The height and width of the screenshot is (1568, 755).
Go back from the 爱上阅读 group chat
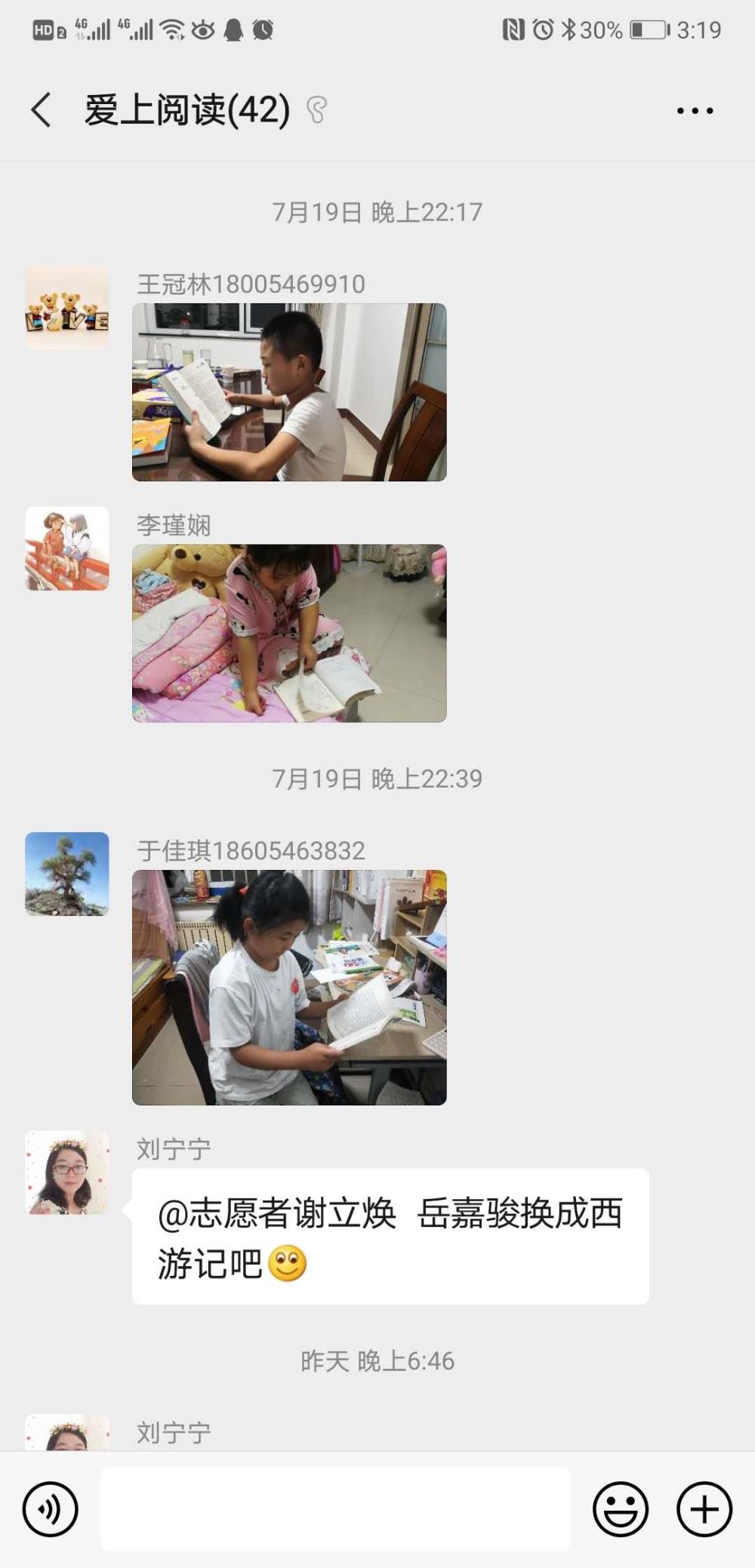coord(42,110)
